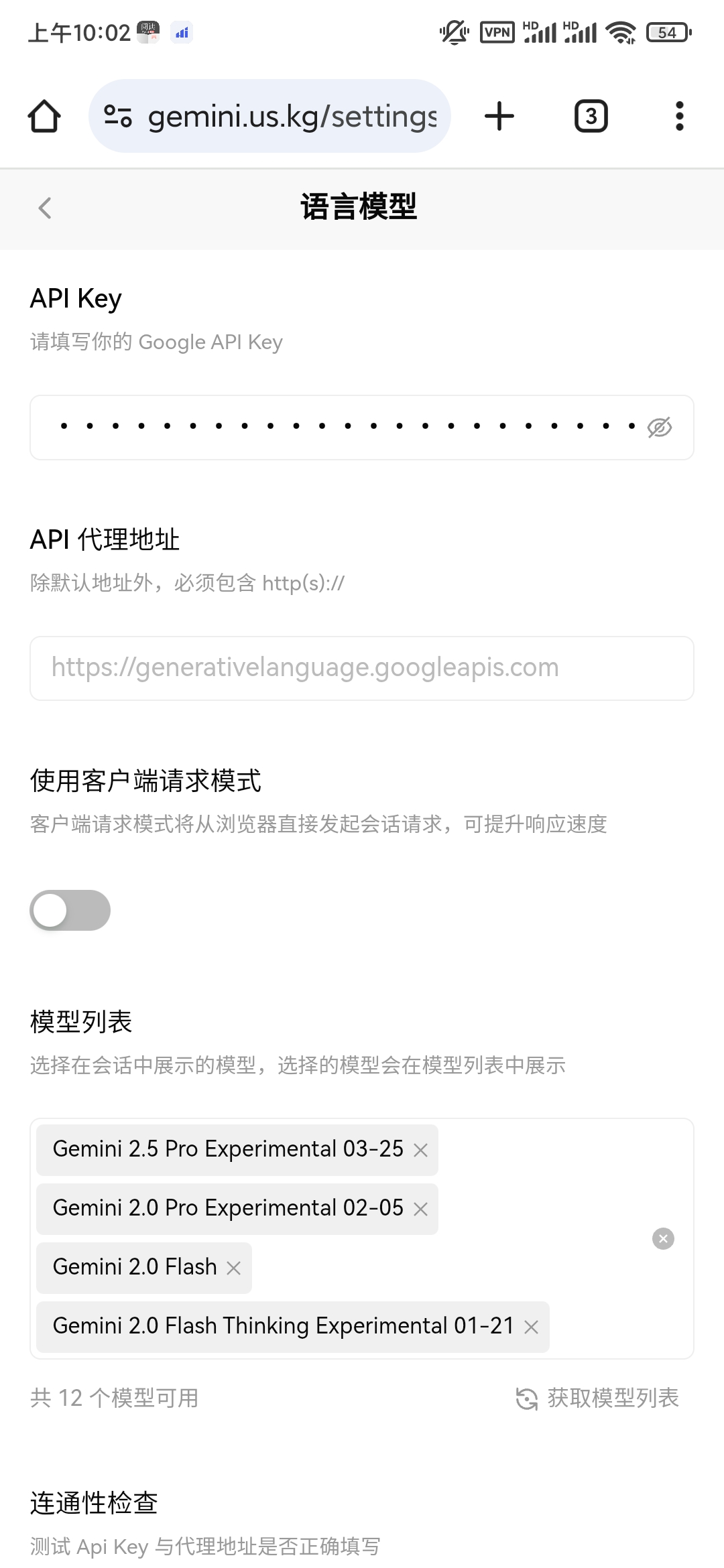Remove Gemini 2.5 Pro Experimental 03-25 model

click(x=421, y=1151)
